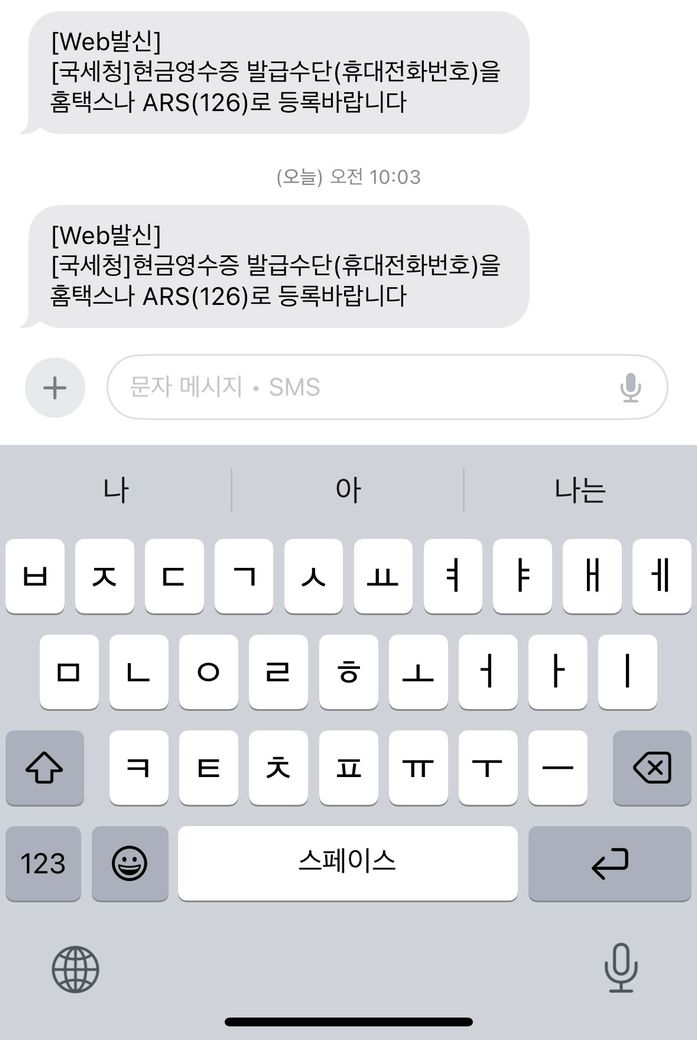Start voice dictation in message field

(x=630, y=387)
